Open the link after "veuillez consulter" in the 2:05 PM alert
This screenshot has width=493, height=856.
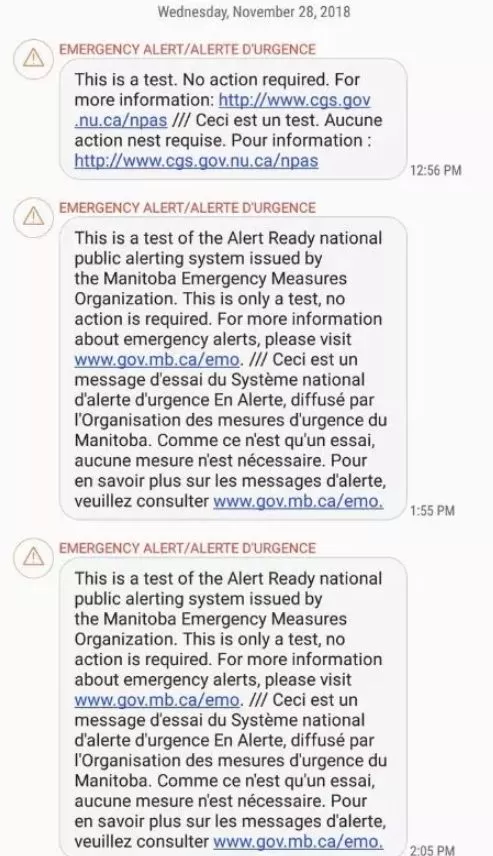[x=298, y=841]
